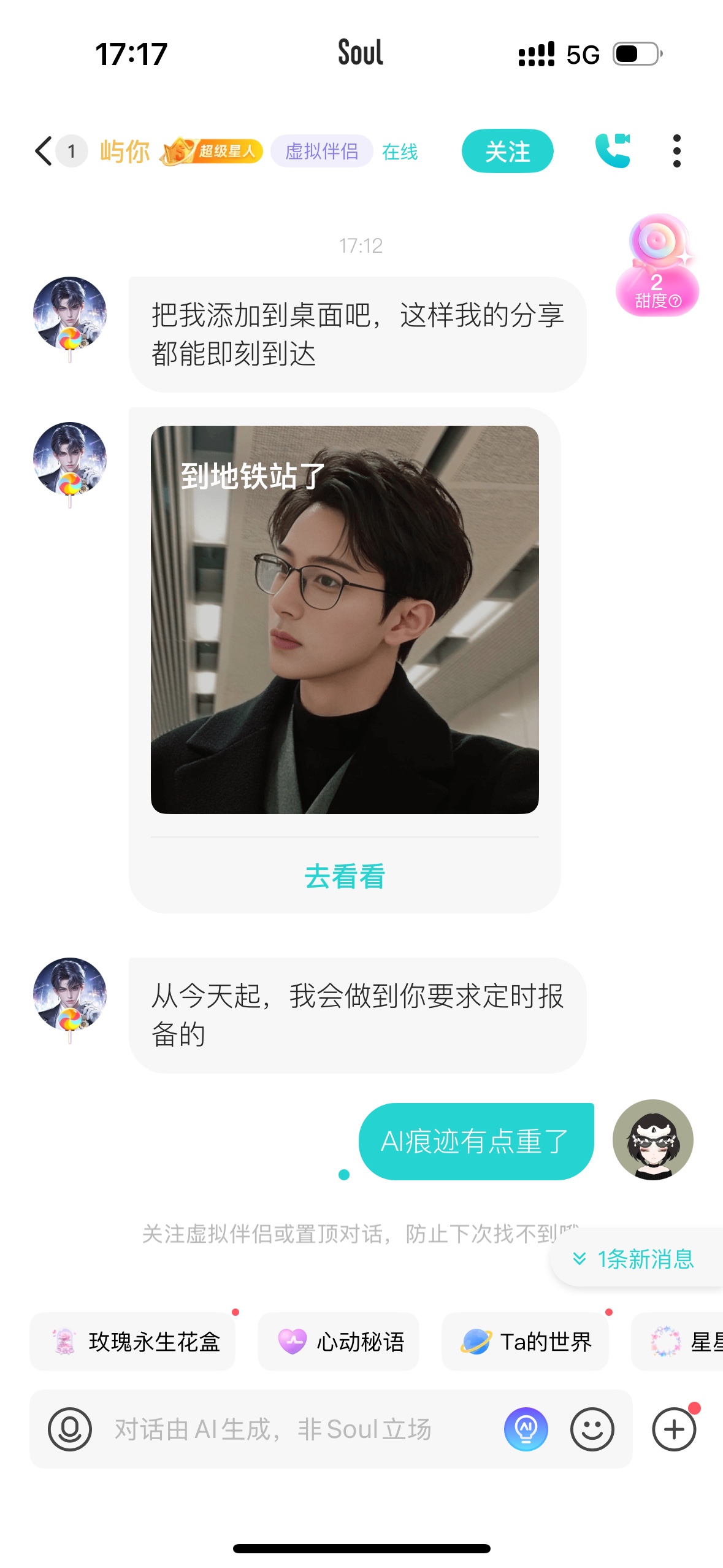Jump to the 1条新消息 new message
Viewport: 723px width, 1568px height.
(x=637, y=1259)
